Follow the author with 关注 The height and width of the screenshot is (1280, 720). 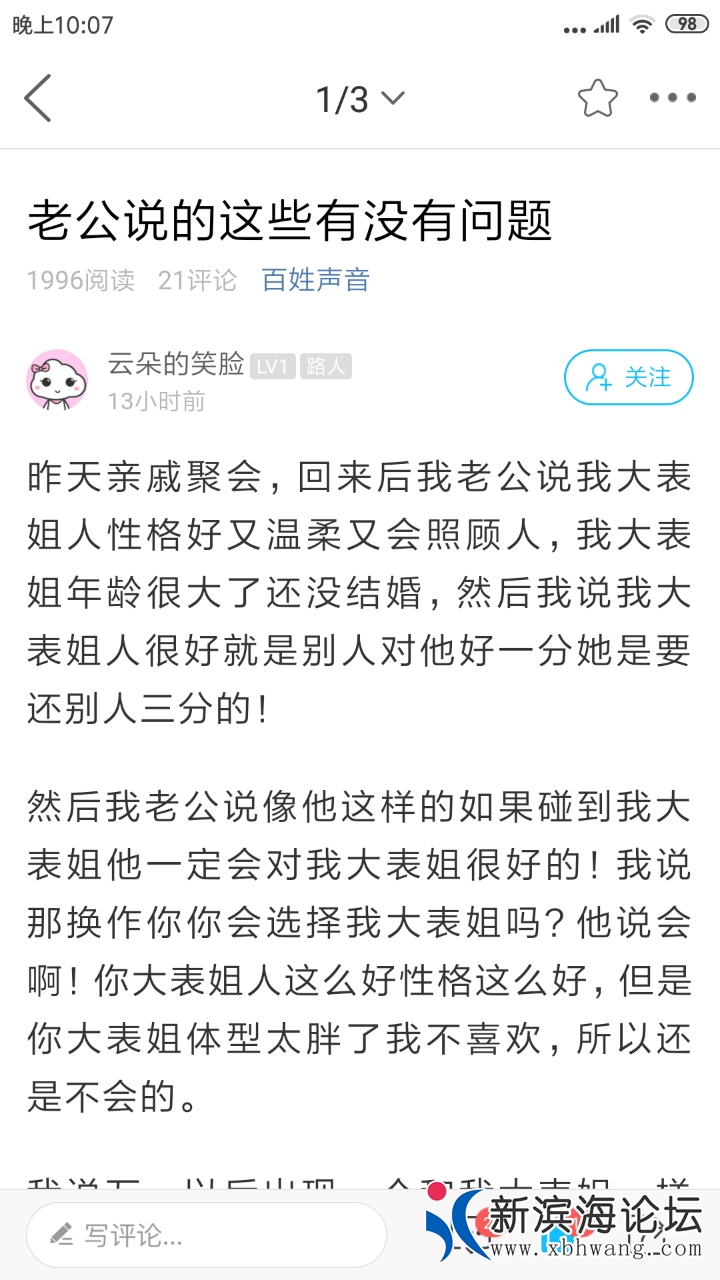pos(629,377)
